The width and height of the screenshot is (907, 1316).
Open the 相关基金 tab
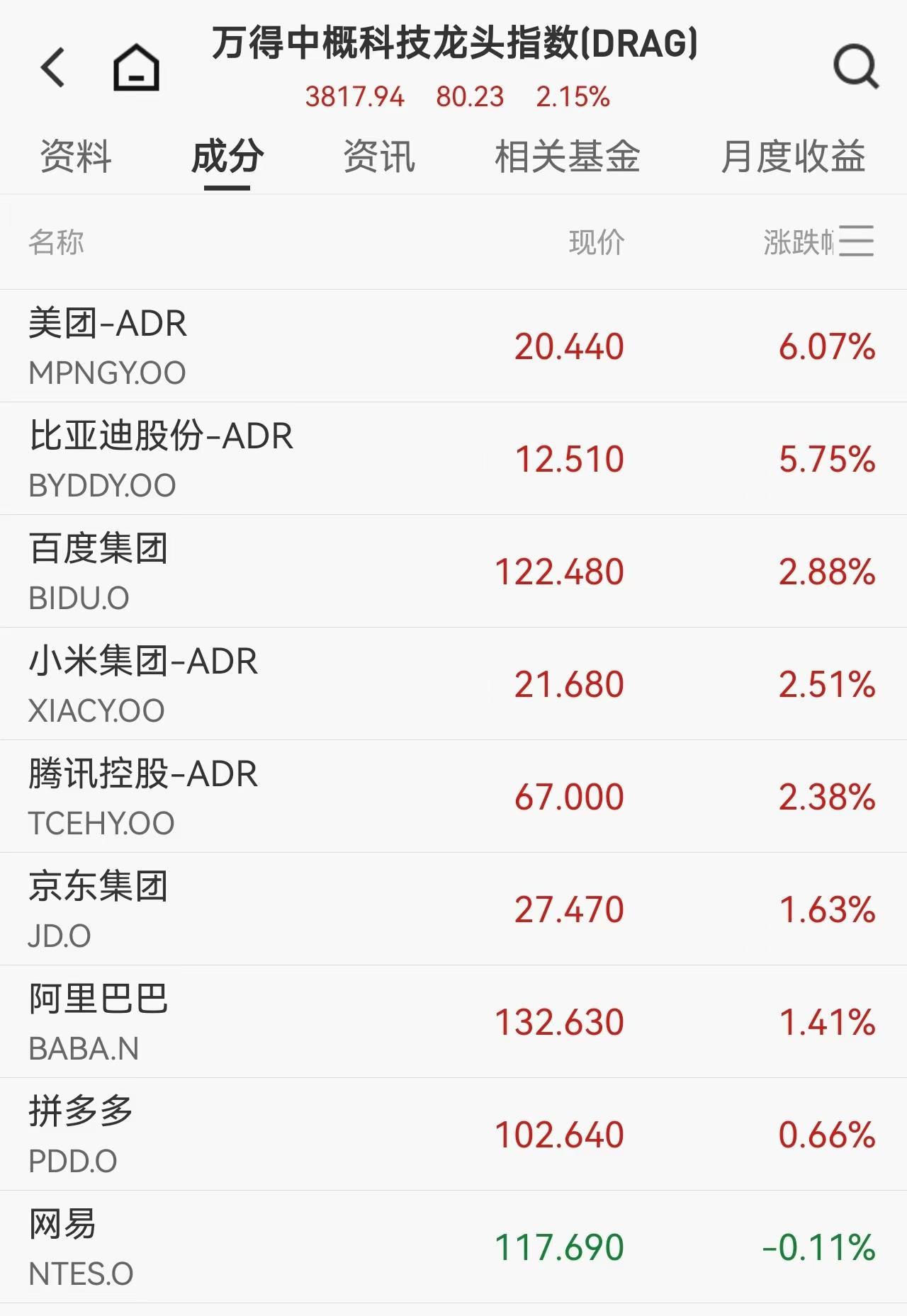pyautogui.click(x=568, y=159)
